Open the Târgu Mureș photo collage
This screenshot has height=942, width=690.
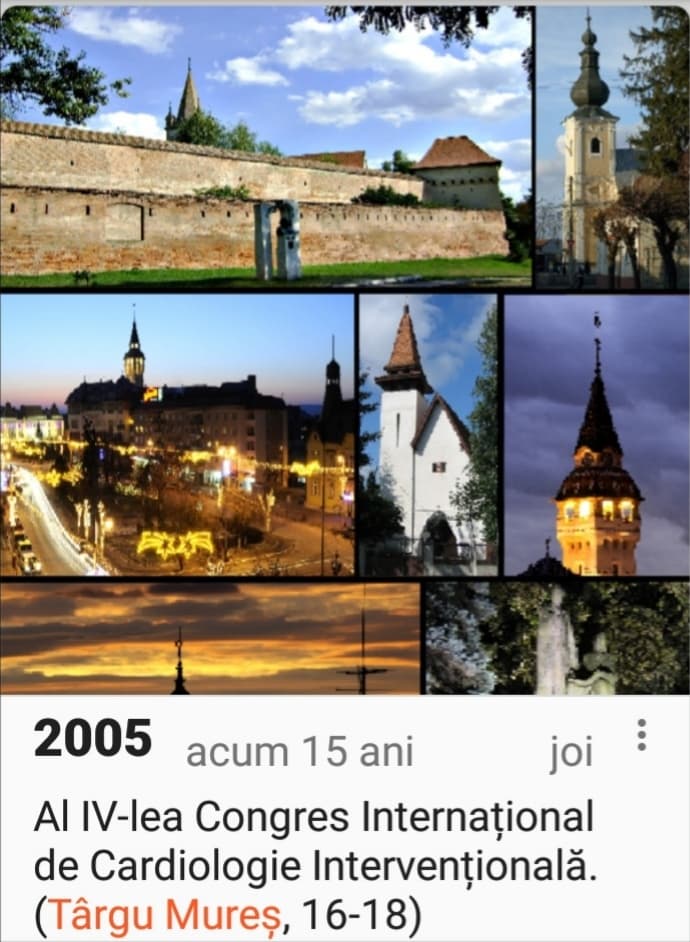(x=345, y=350)
